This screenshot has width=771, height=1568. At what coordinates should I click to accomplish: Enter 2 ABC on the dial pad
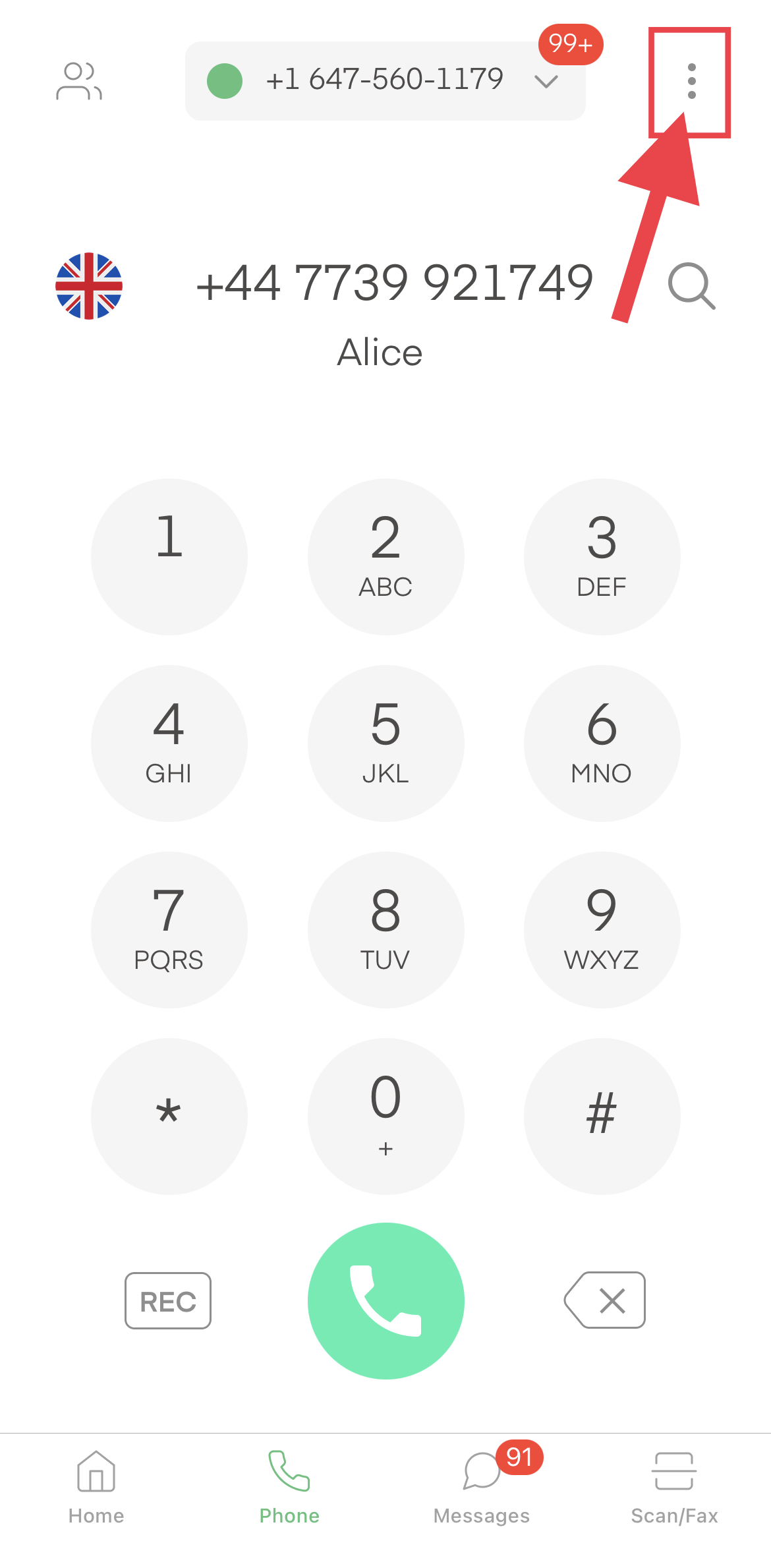(385, 556)
